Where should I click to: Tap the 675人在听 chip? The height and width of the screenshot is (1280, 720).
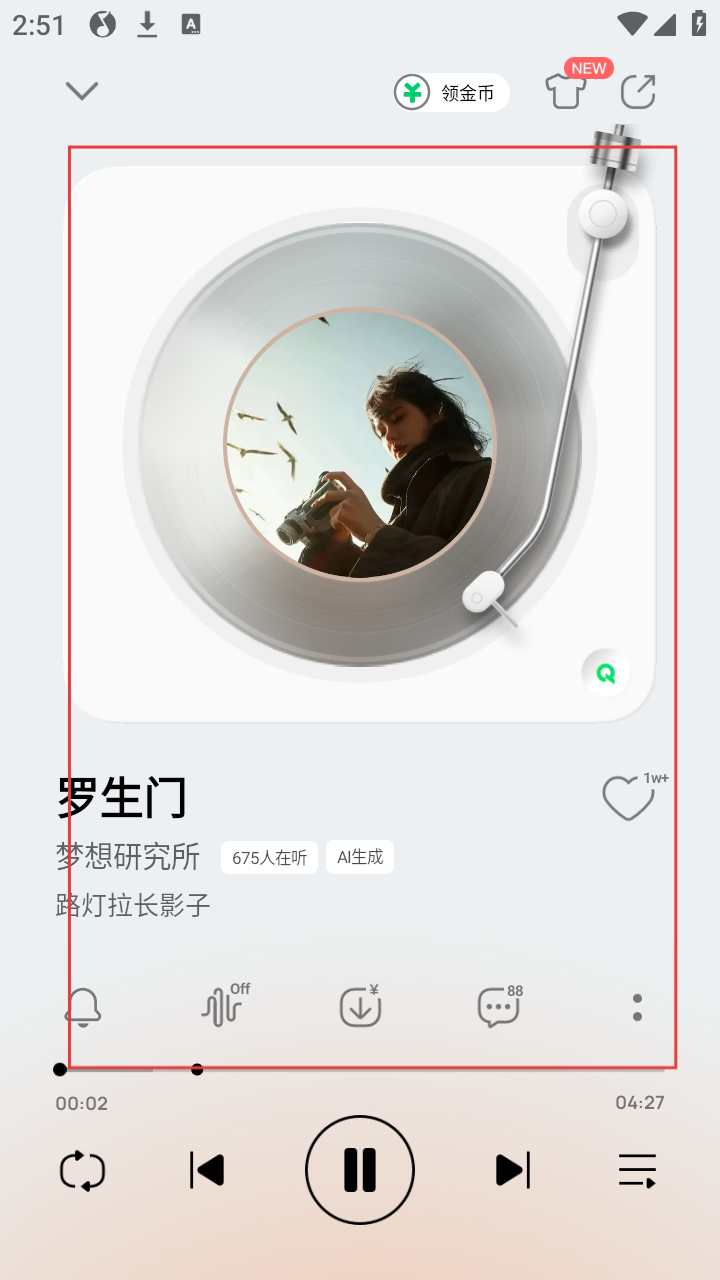pos(269,858)
